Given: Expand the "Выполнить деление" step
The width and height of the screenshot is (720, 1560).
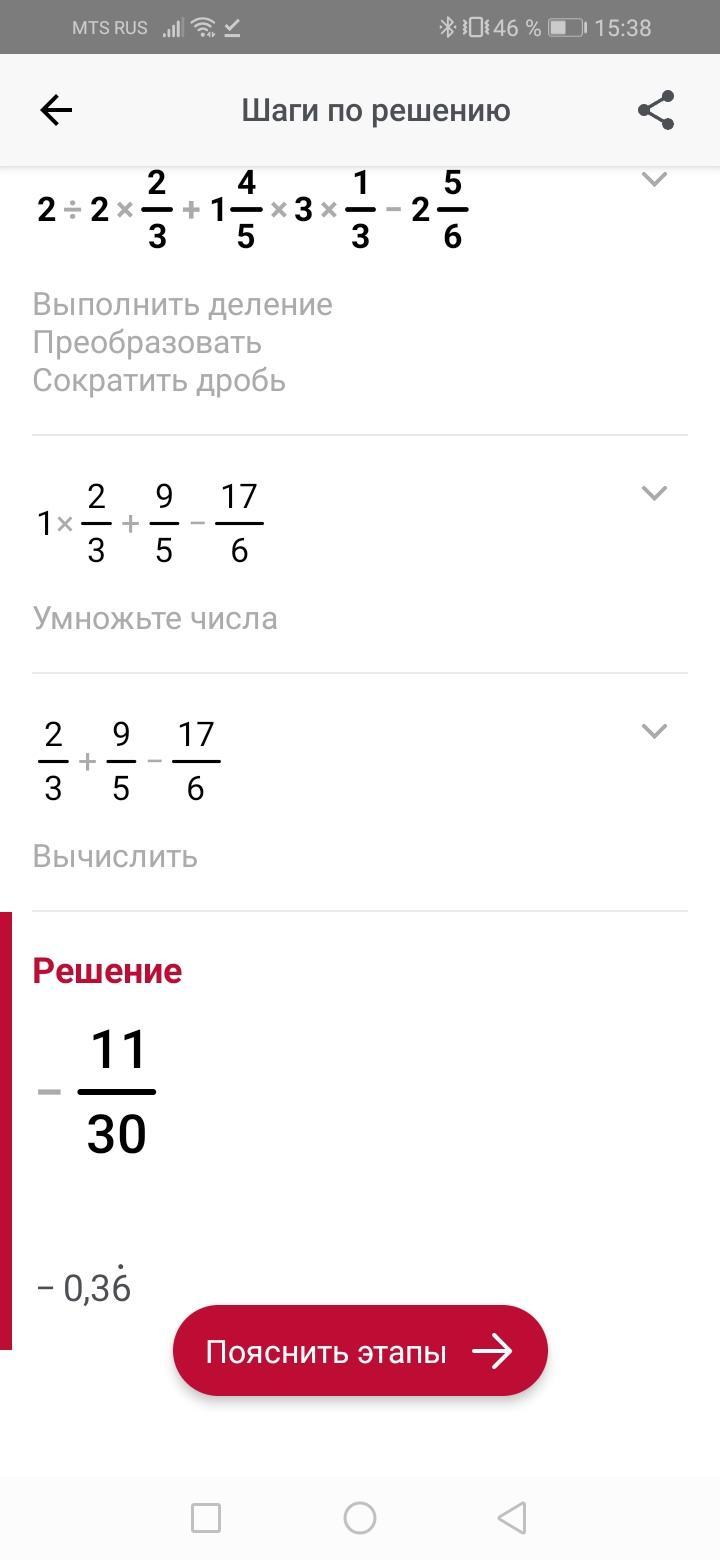Looking at the screenshot, I should click(x=654, y=180).
